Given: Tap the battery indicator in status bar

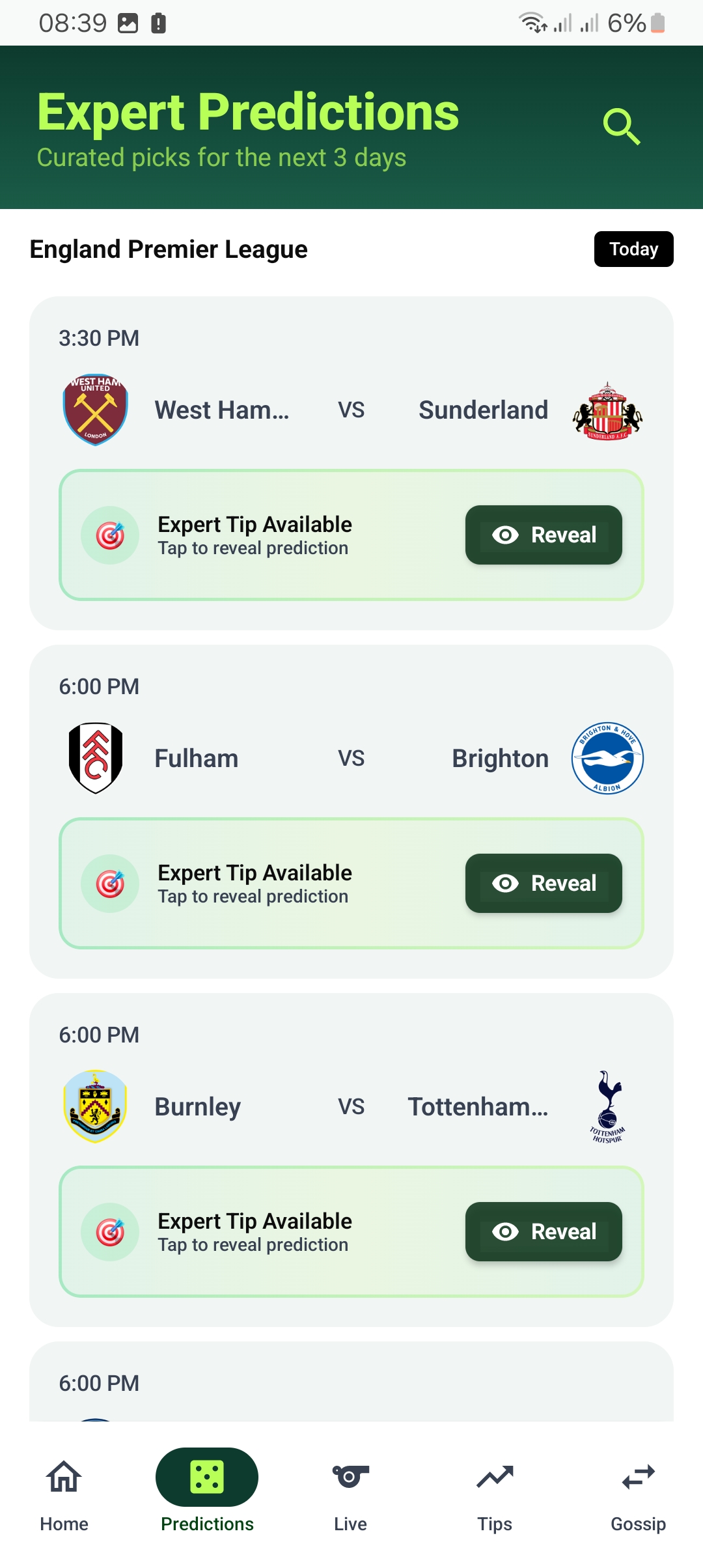Looking at the screenshot, I should (x=659, y=23).
